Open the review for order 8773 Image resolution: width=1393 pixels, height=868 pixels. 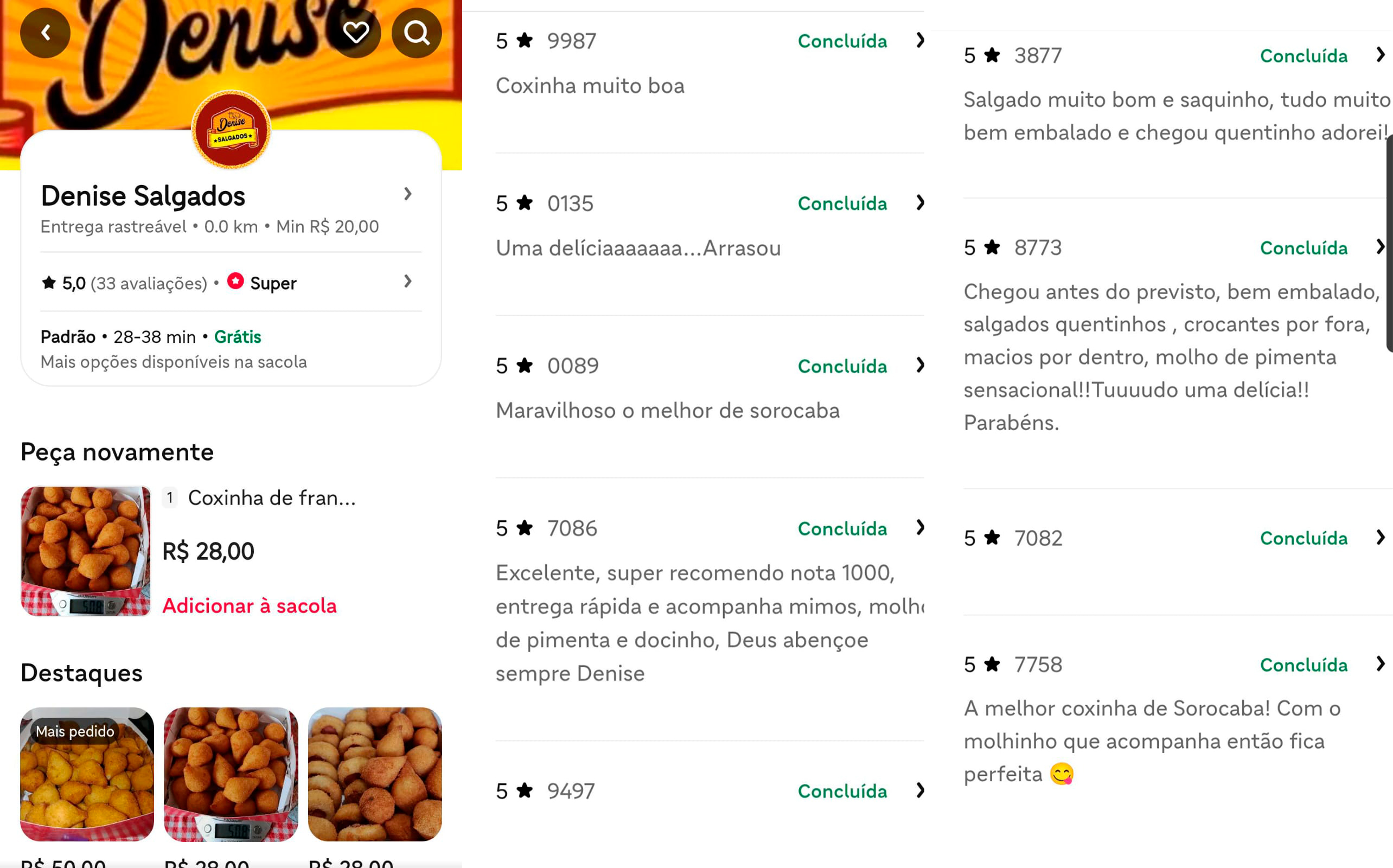pos(1380,247)
